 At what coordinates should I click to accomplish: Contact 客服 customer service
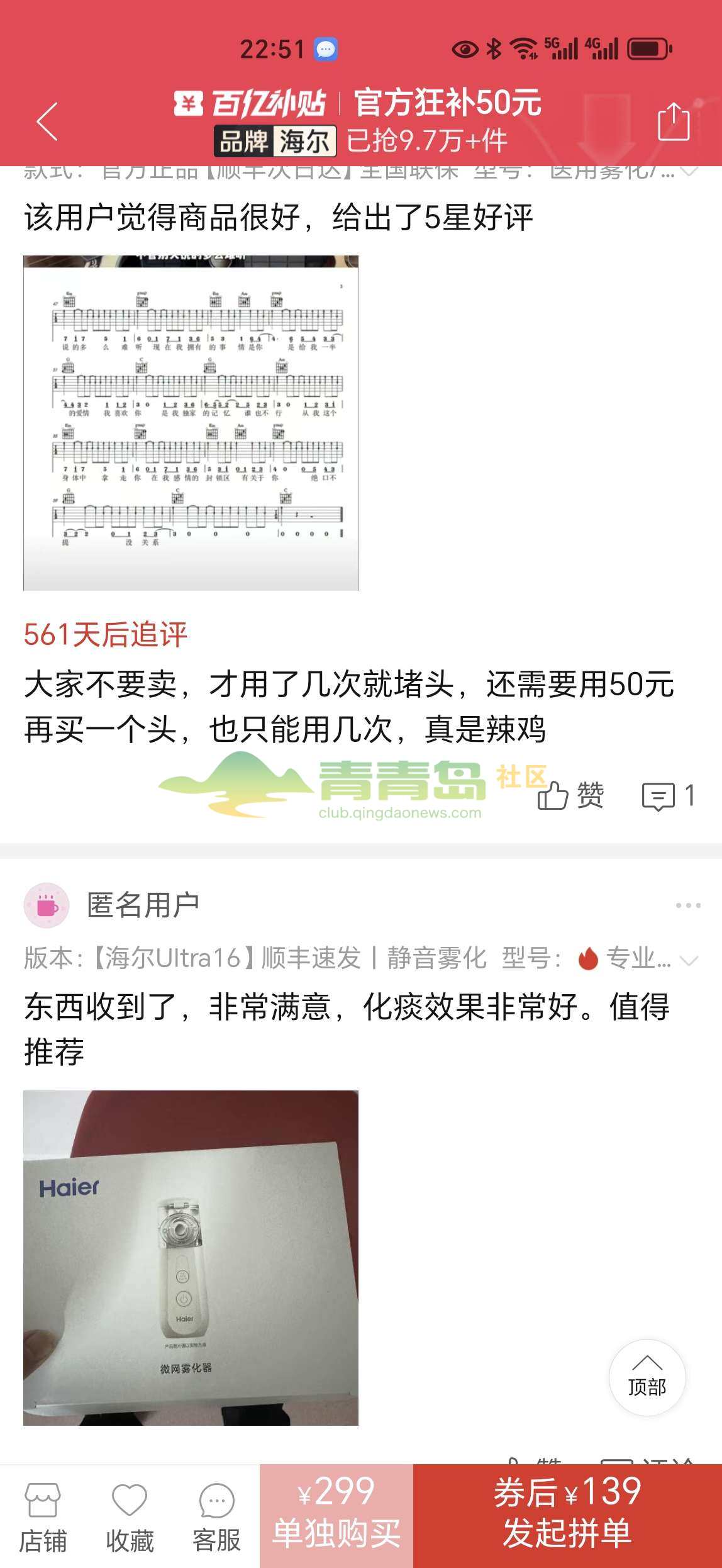(216, 1516)
